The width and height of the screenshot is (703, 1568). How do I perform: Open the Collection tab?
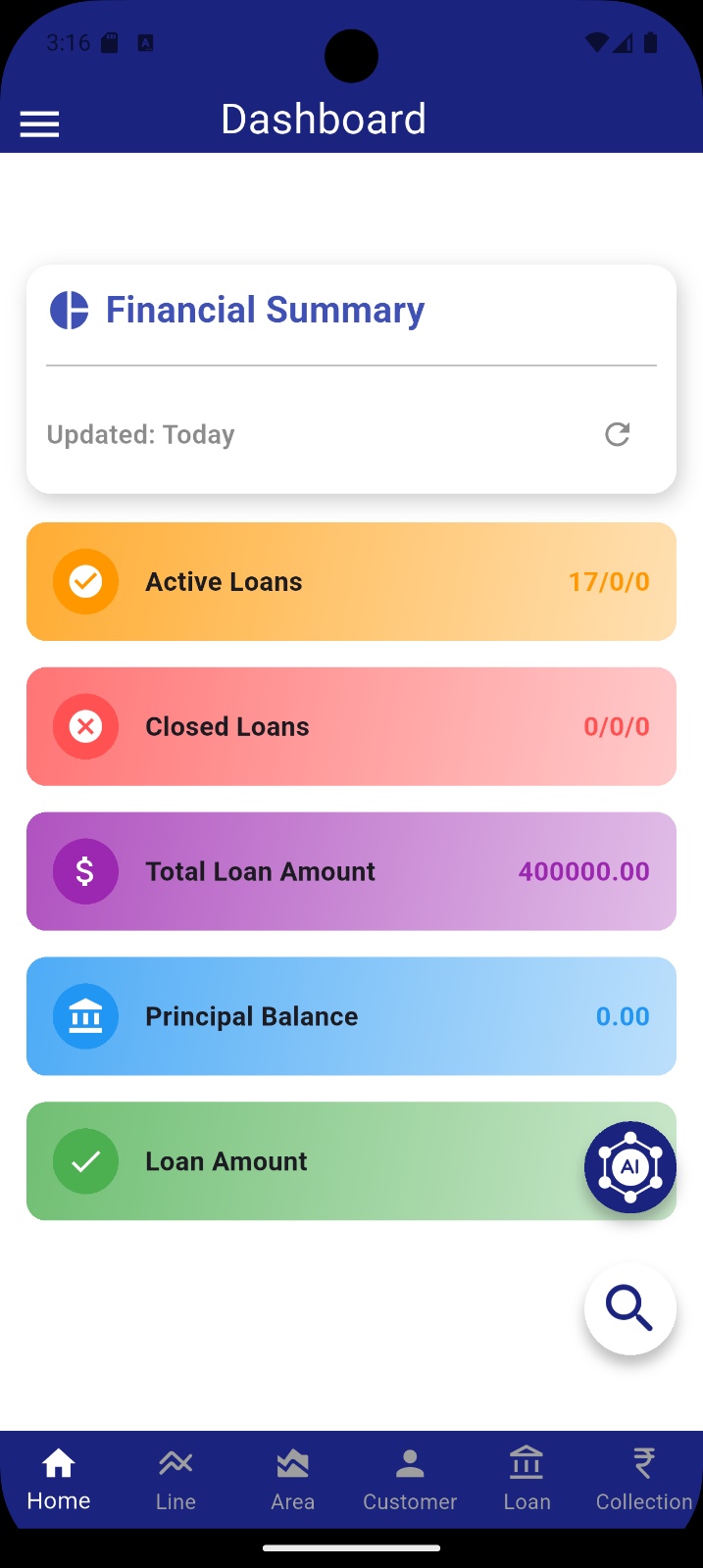(x=644, y=1479)
